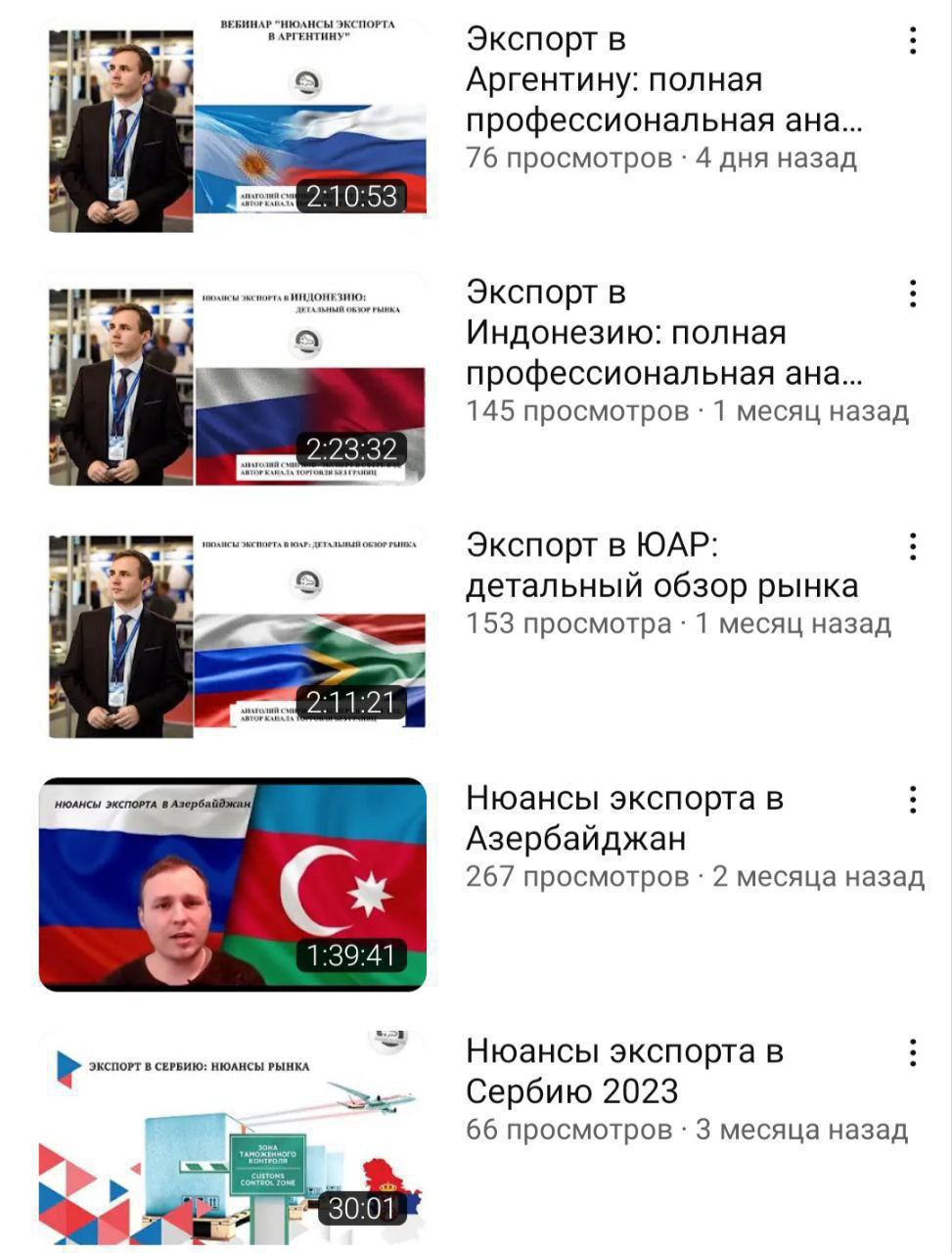The width and height of the screenshot is (952, 1253).
Task: Open options menu for Azerbaijan export video
Action: [914, 798]
